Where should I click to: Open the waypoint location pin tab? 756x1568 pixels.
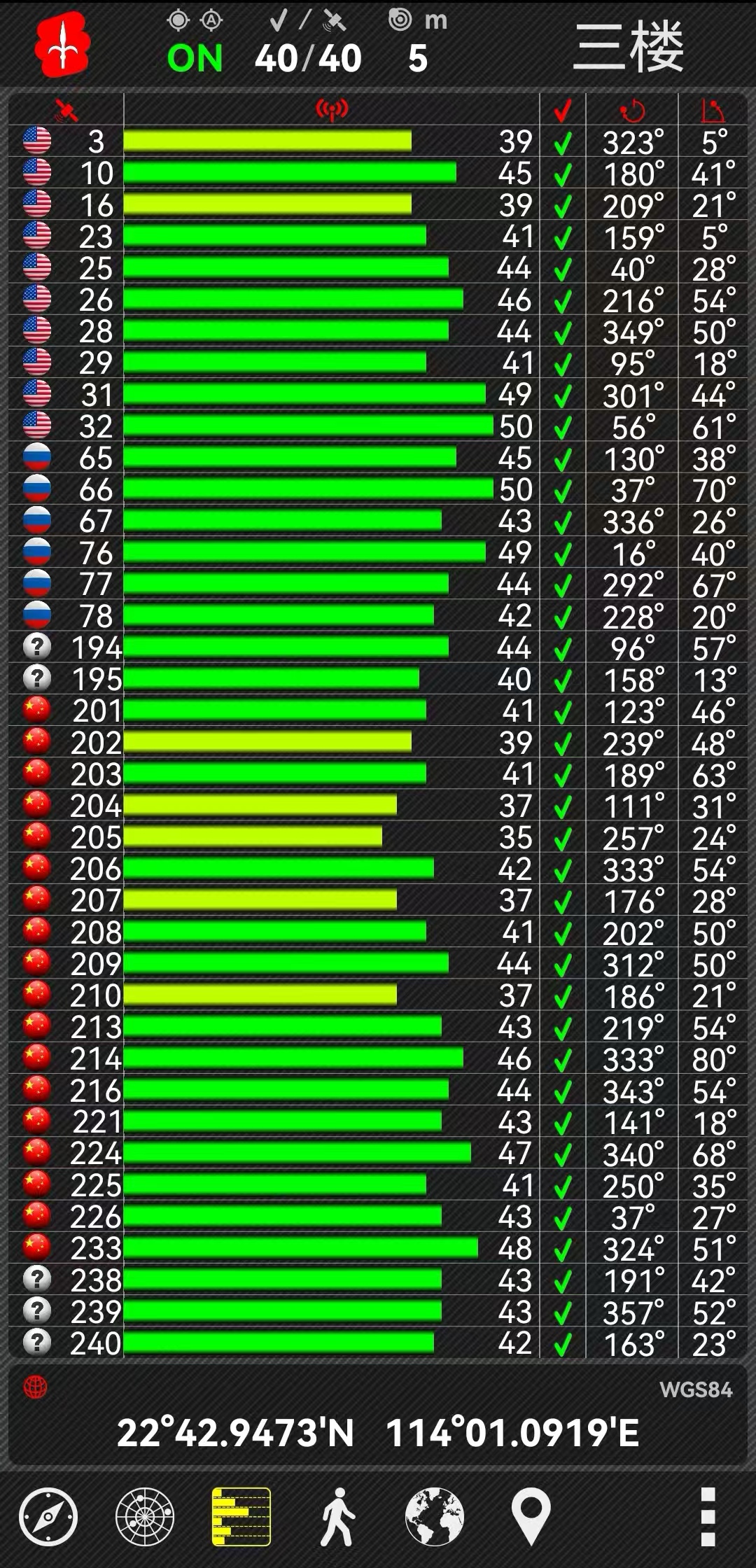coord(531,1517)
